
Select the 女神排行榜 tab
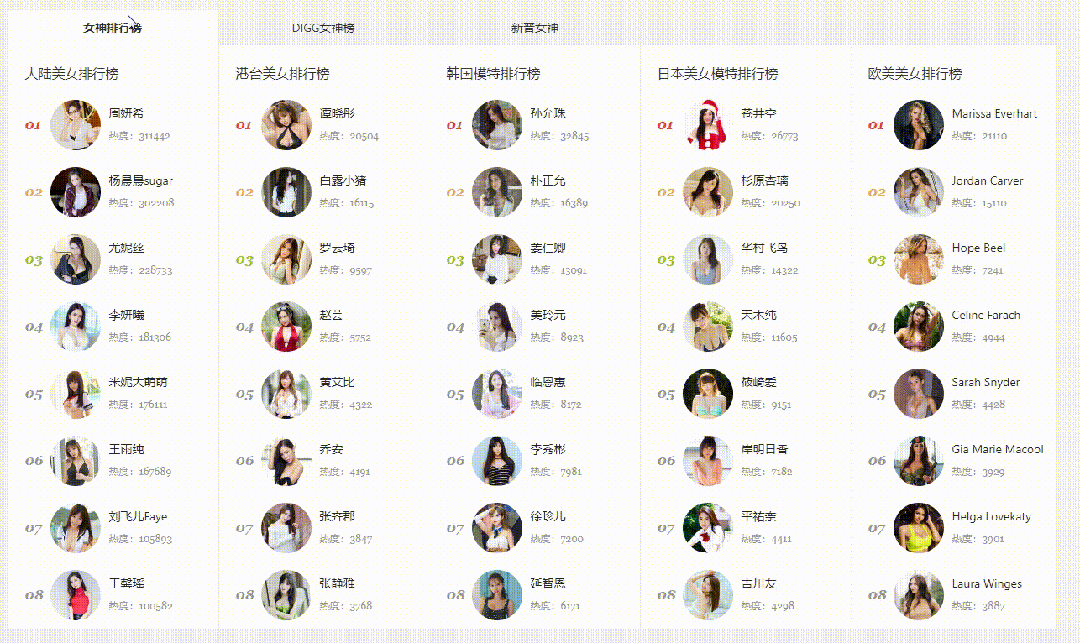tap(111, 28)
